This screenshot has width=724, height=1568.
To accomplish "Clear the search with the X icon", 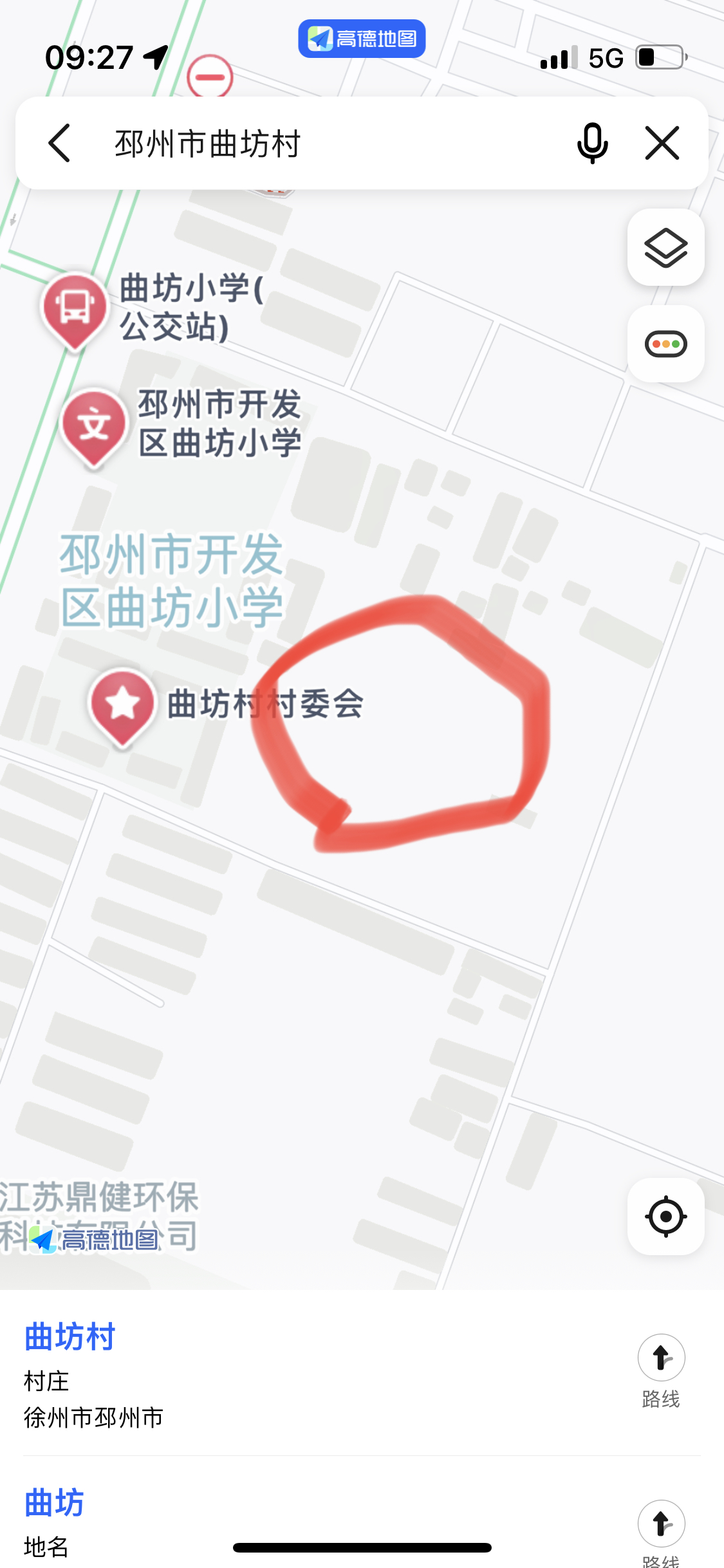I will pos(662,143).
